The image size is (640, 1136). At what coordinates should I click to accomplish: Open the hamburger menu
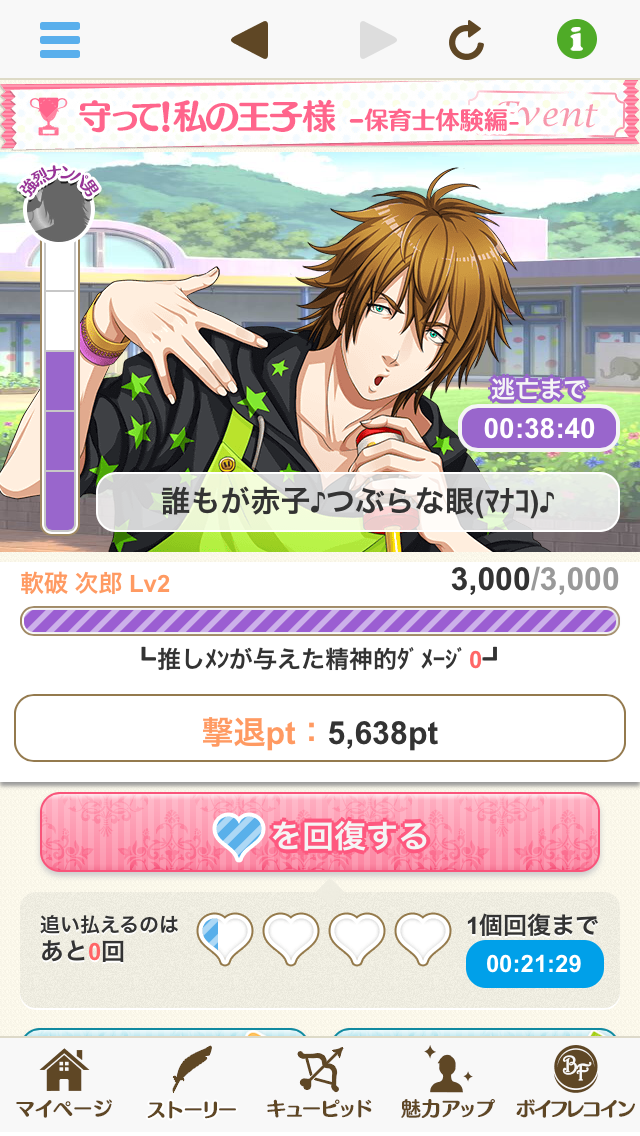pos(60,40)
